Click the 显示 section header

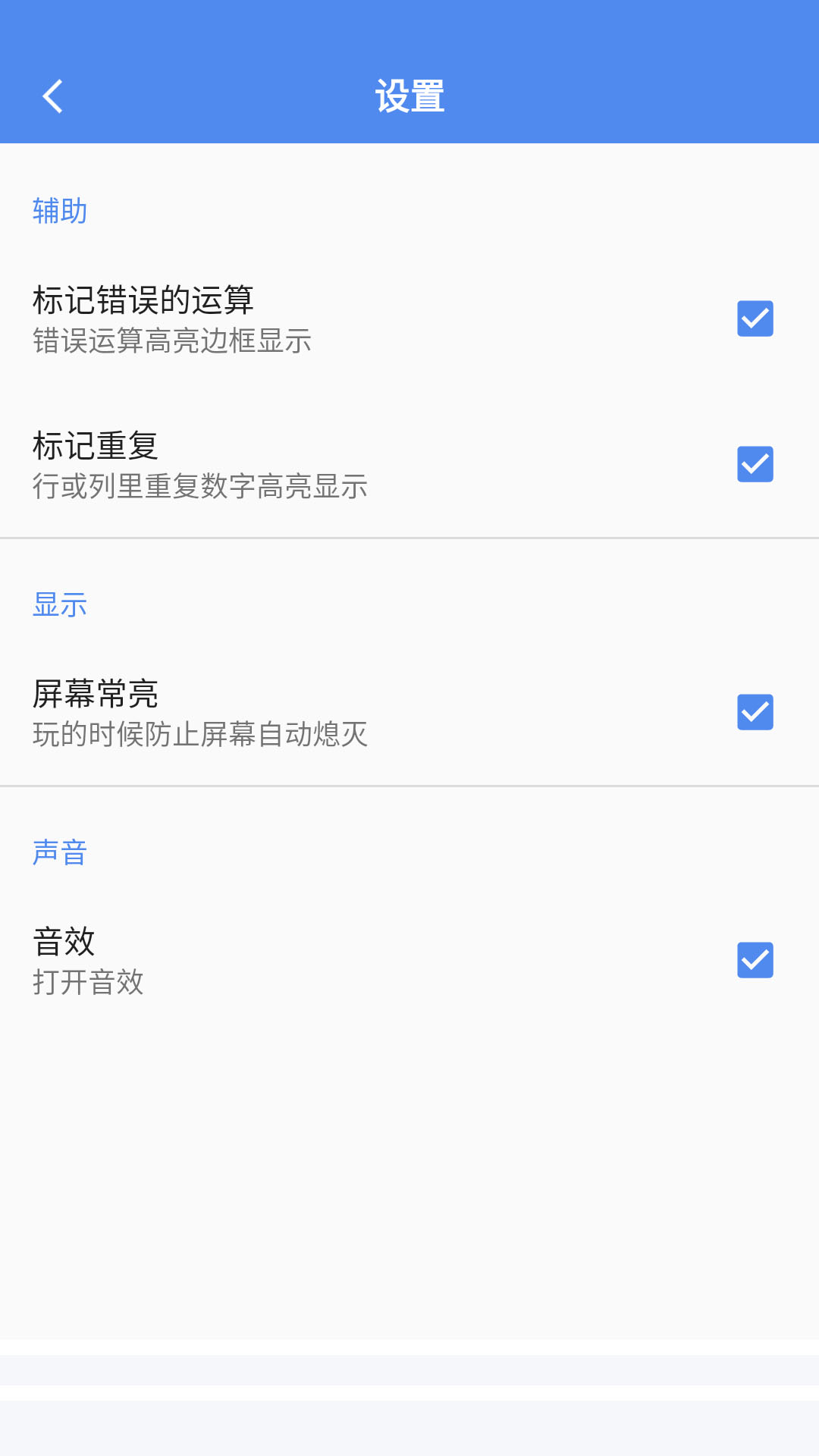point(60,604)
